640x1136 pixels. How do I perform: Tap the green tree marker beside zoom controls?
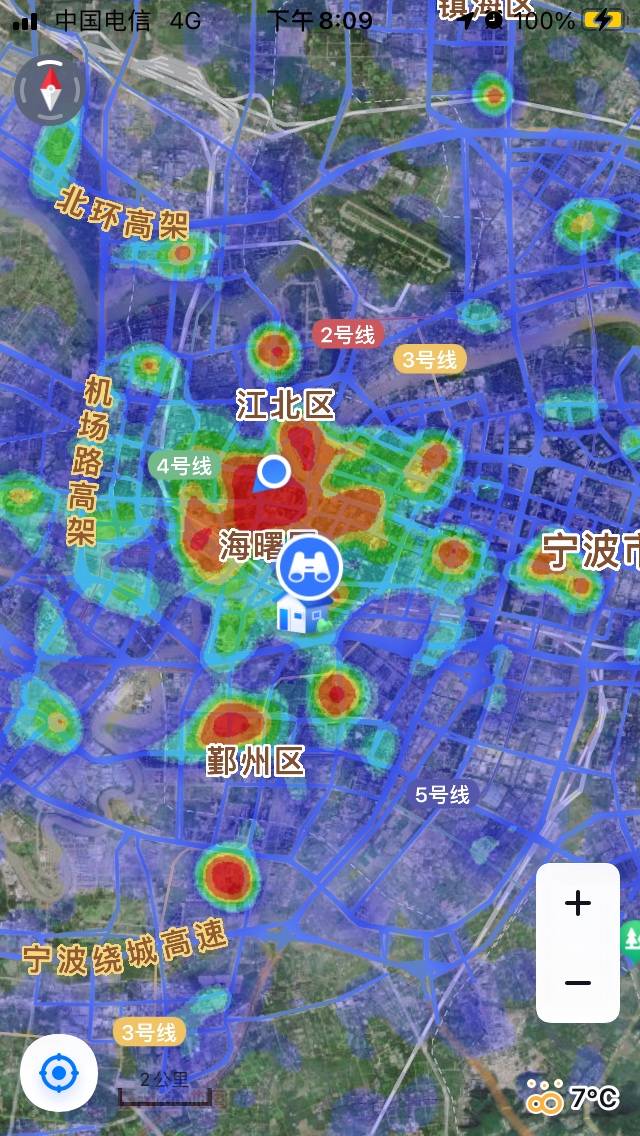(x=632, y=937)
